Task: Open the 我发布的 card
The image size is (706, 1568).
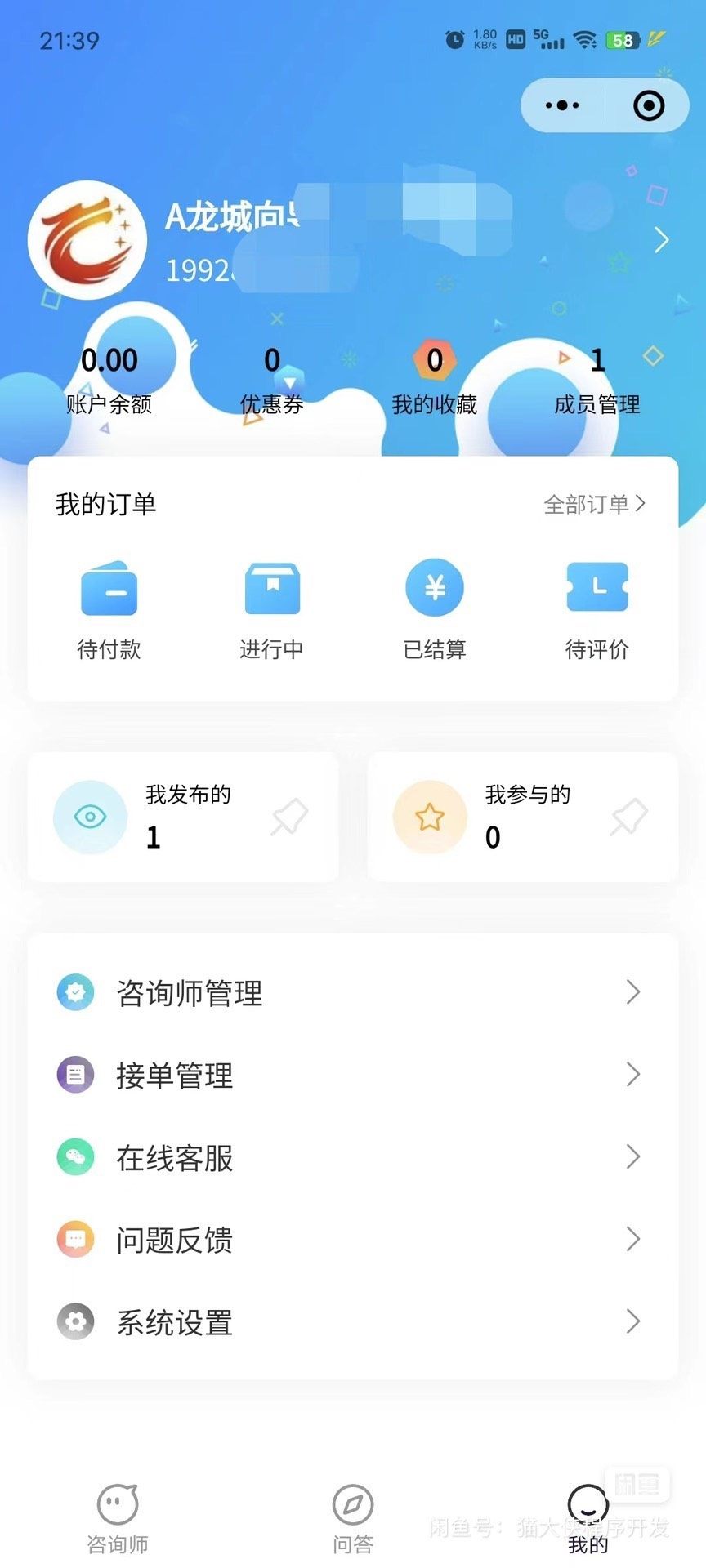Action: [183, 817]
